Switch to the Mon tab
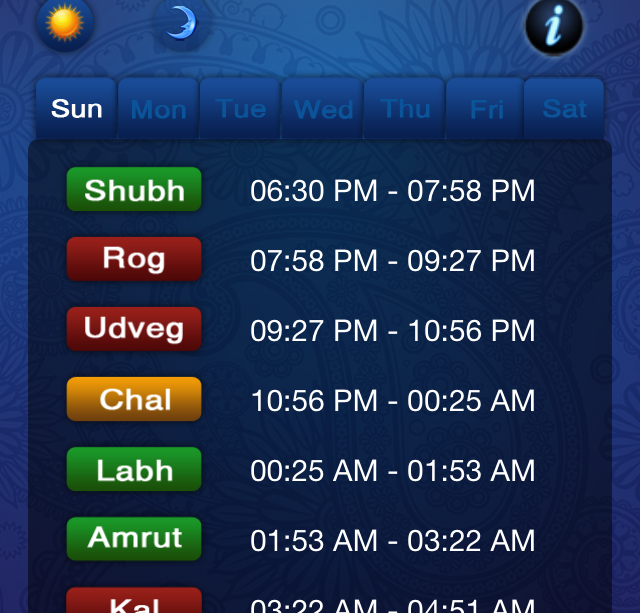The width and height of the screenshot is (640, 613). pyautogui.click(x=159, y=109)
